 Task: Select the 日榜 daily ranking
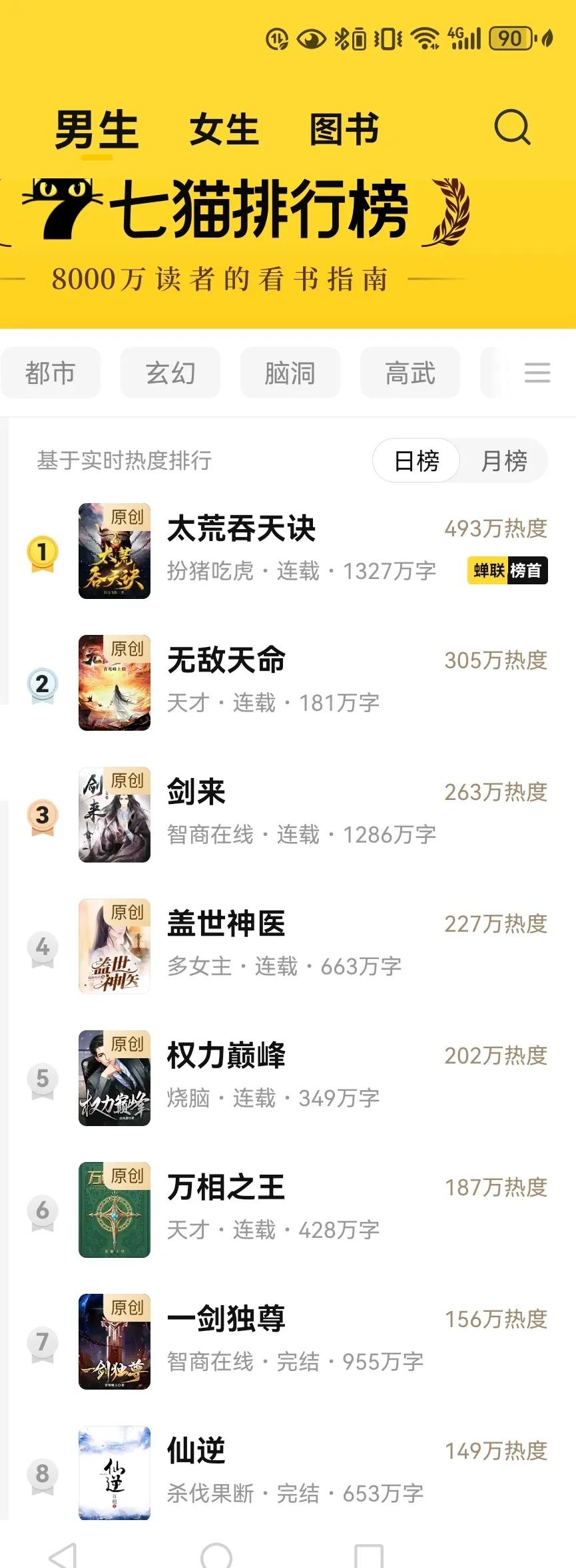point(417,461)
